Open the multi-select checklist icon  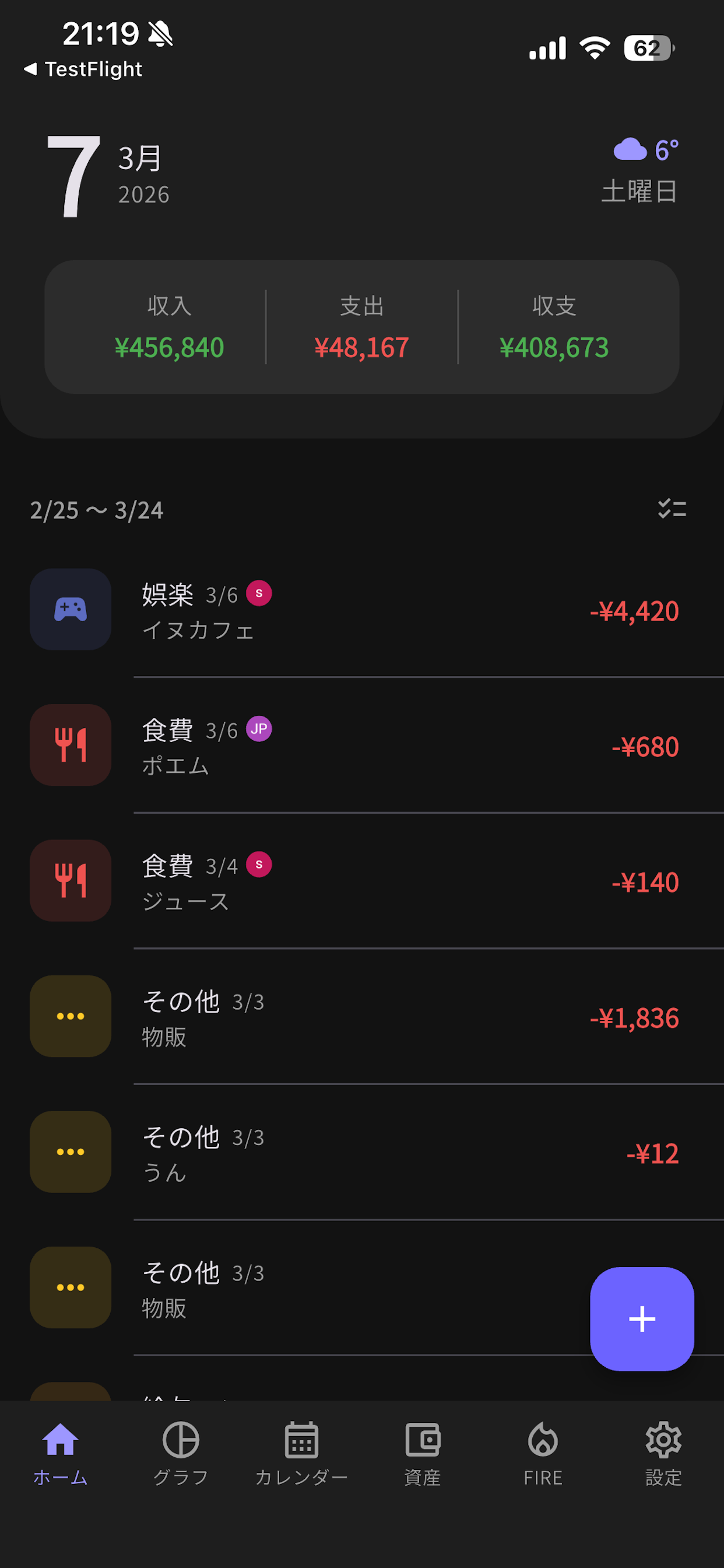click(x=672, y=509)
